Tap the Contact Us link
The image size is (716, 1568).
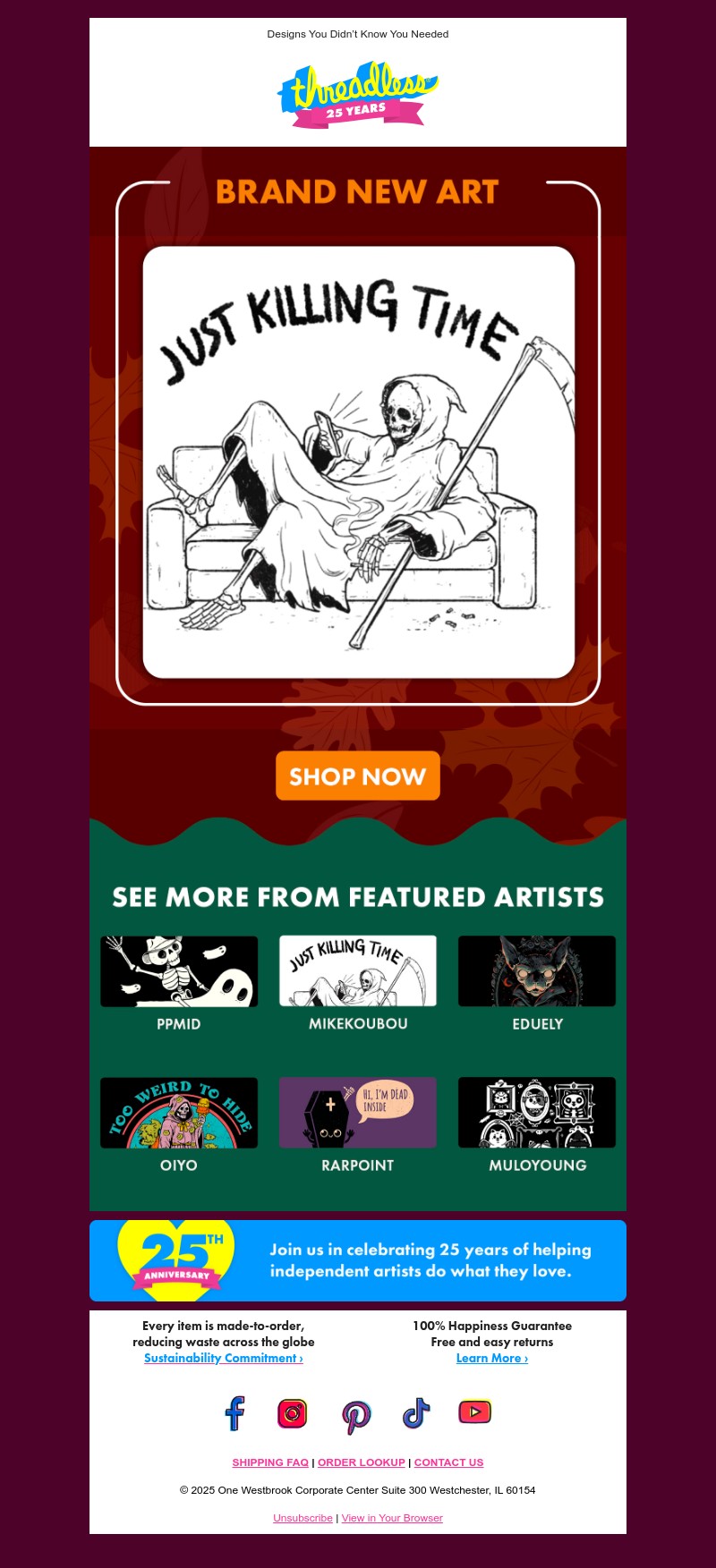tap(448, 1462)
